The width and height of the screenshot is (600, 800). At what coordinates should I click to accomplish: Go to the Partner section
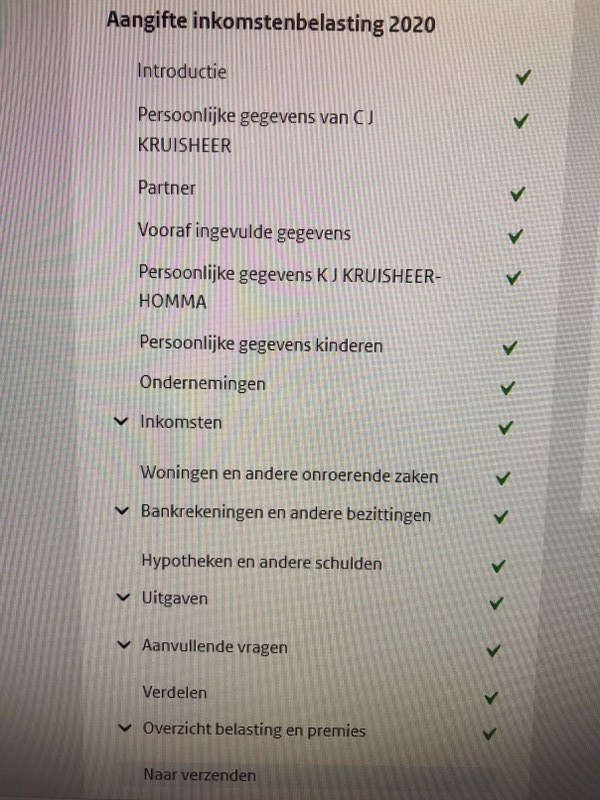point(167,188)
